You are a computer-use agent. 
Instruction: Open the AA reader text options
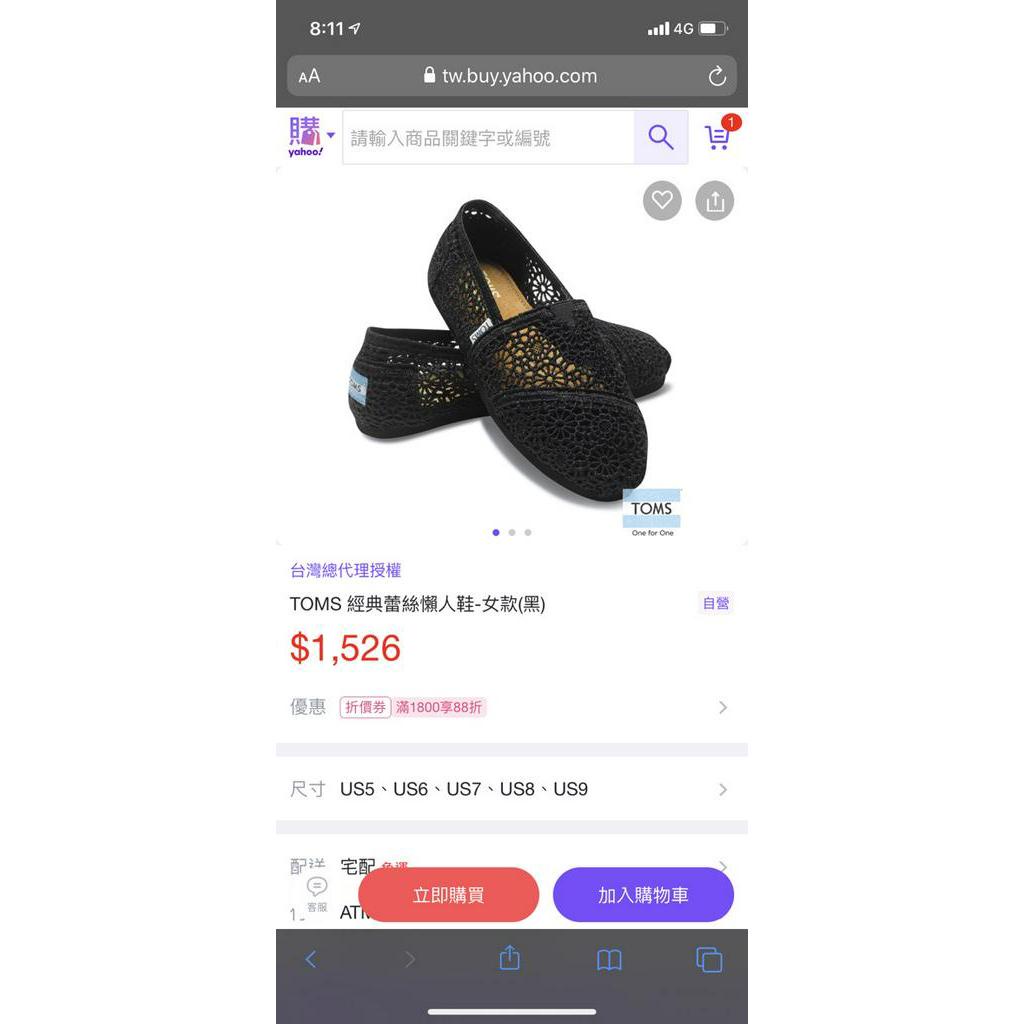(310, 76)
